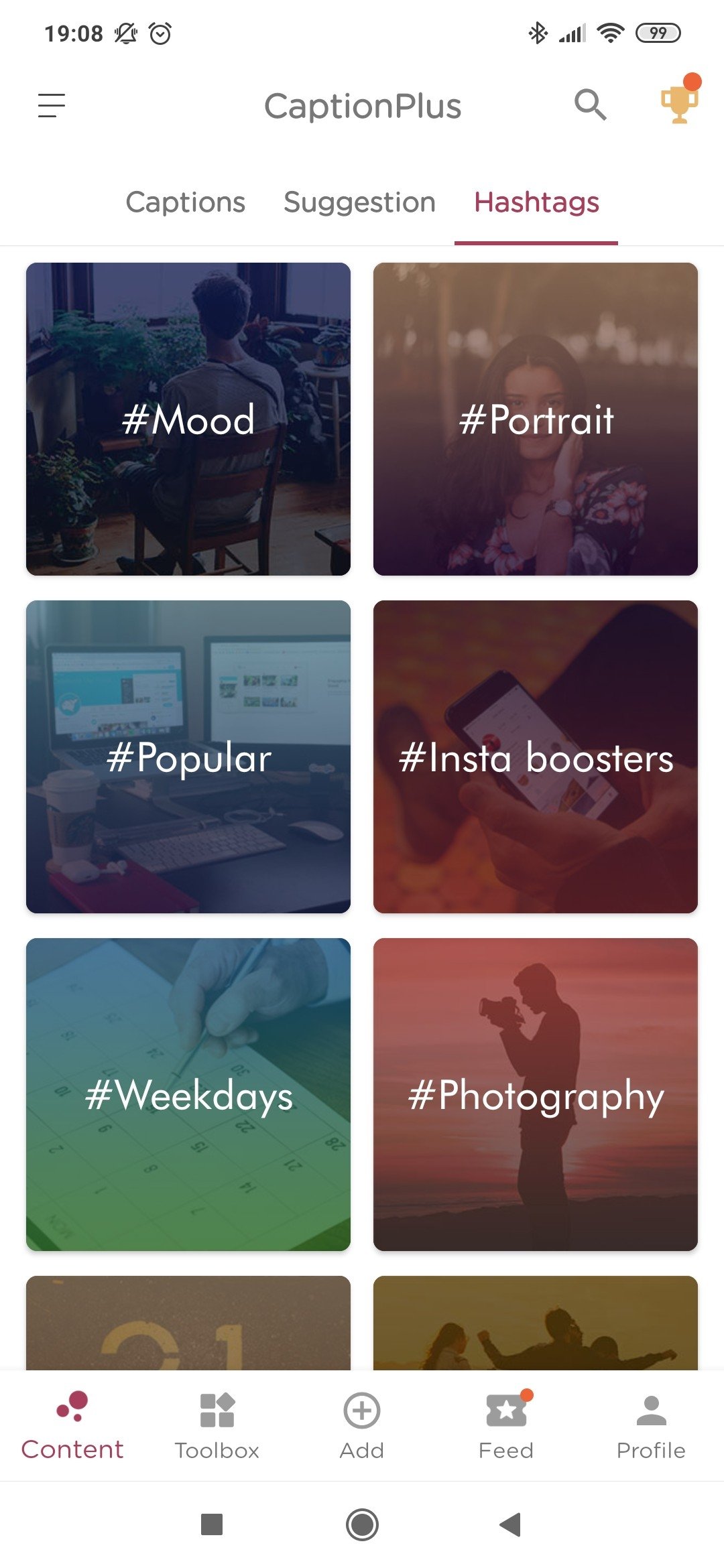The image size is (724, 1568).
Task: Open the #Photography hashtag card
Action: (536, 1094)
